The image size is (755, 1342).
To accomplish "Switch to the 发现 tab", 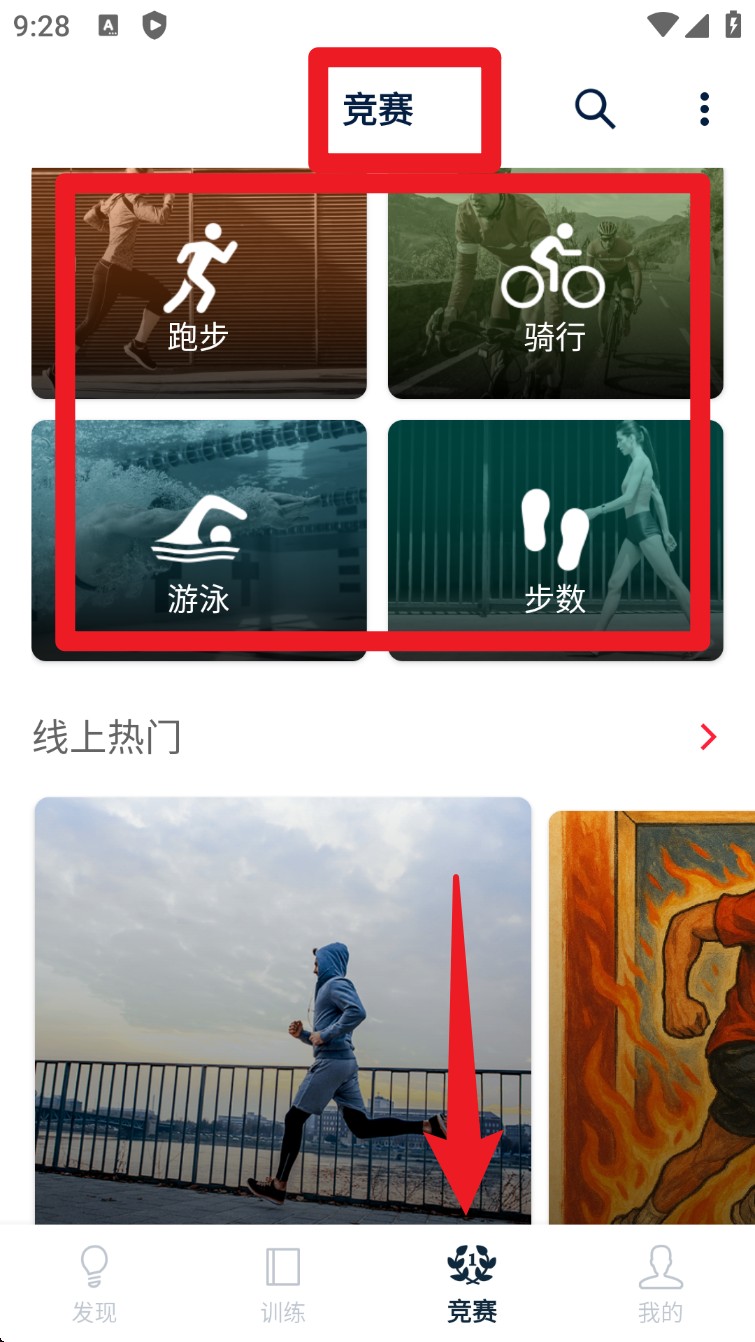I will click(94, 1284).
